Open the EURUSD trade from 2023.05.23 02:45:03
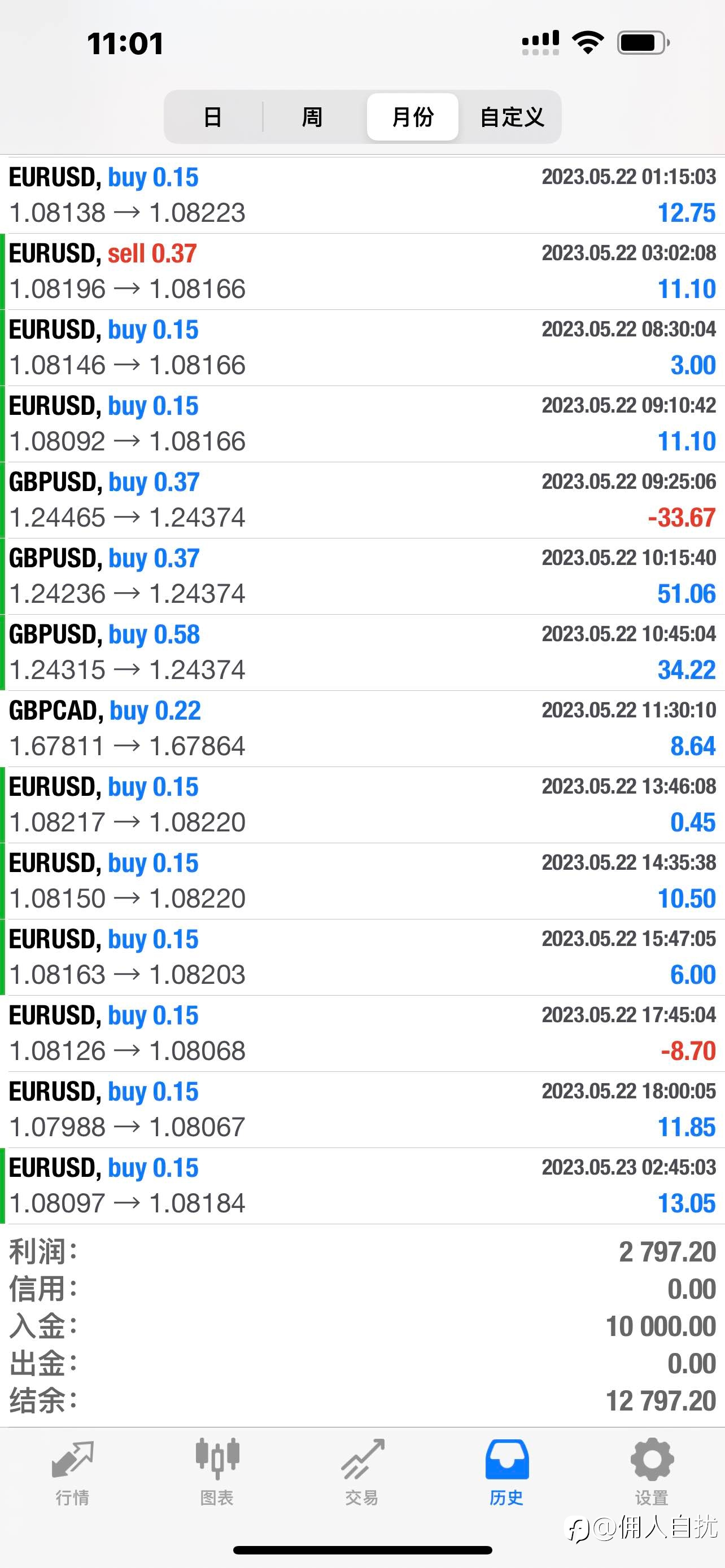The width and height of the screenshot is (725, 1568). (x=362, y=1186)
